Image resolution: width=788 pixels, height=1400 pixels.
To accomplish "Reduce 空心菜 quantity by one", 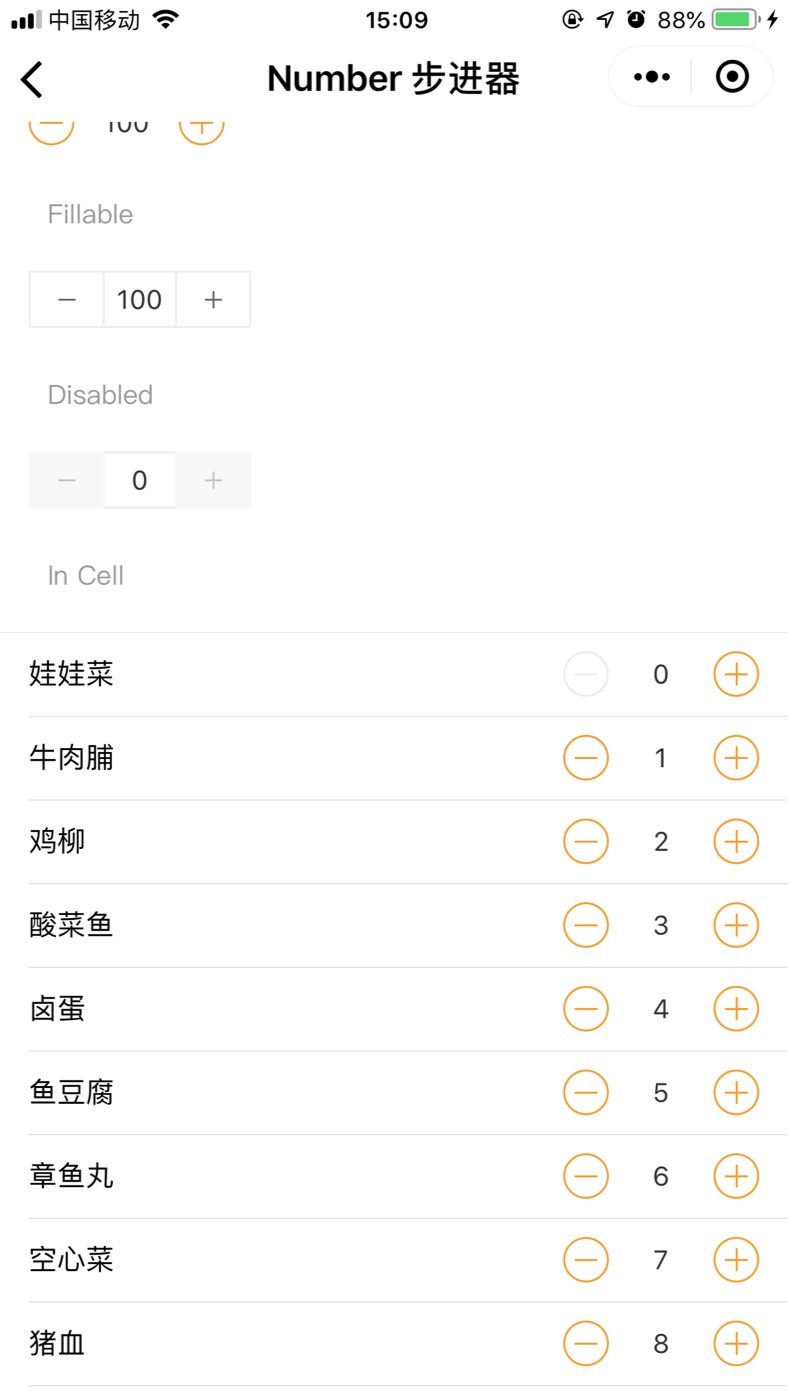I will point(586,1260).
